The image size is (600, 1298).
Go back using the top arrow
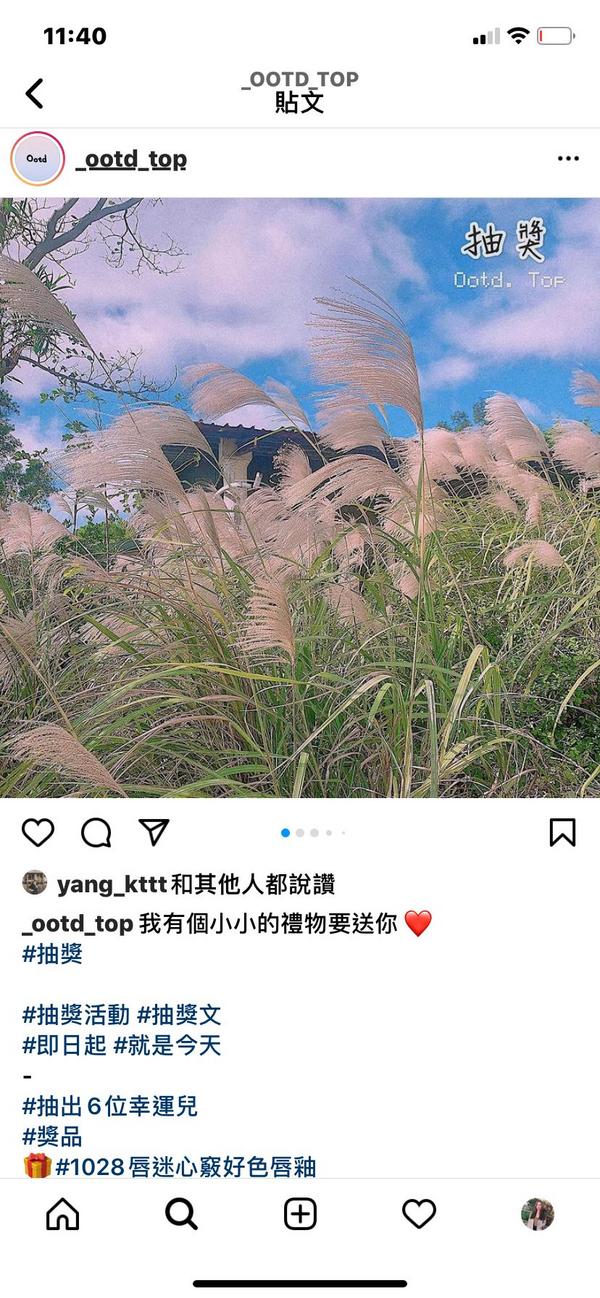(x=35, y=94)
